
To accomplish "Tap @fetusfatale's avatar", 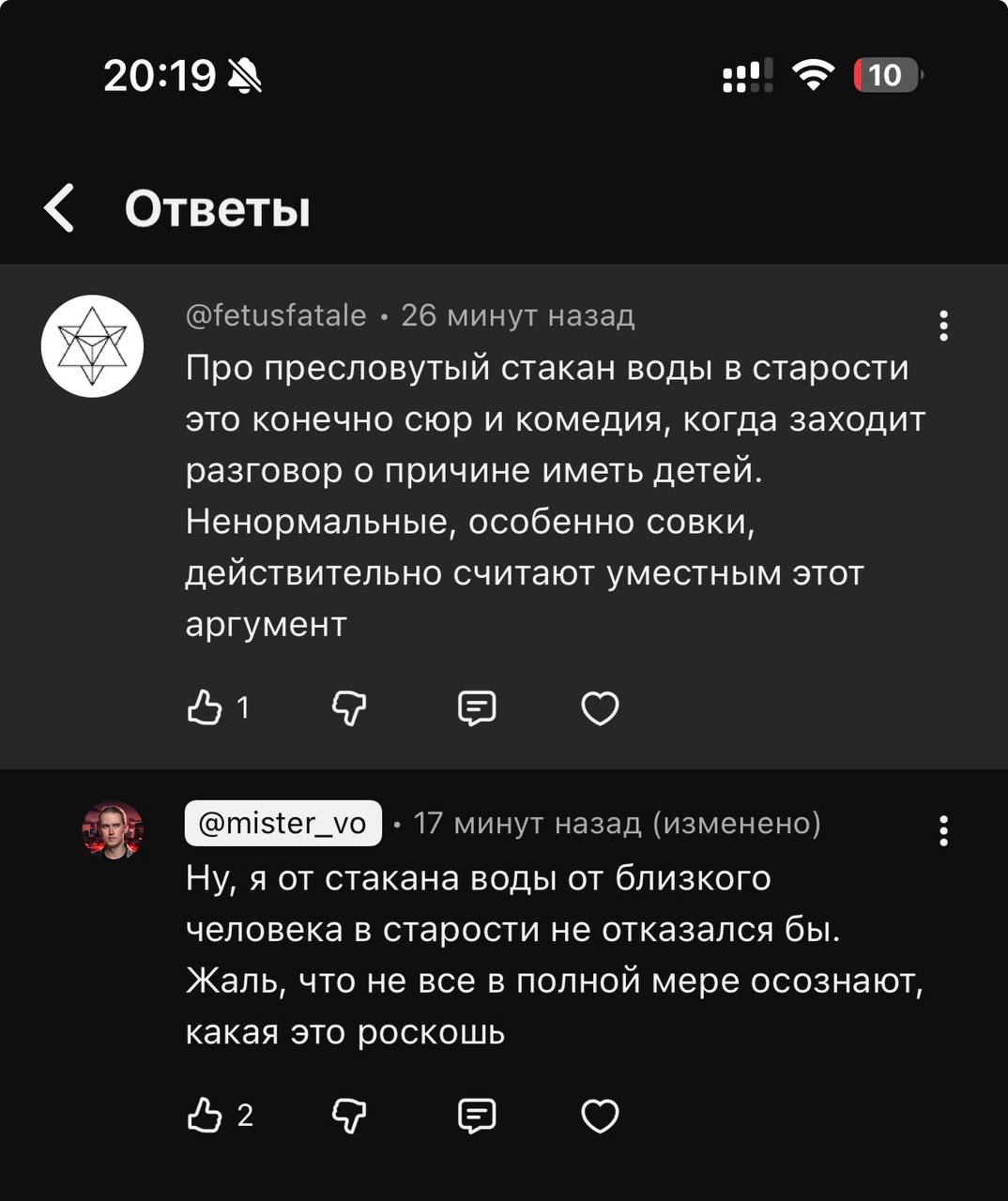I will click(x=92, y=344).
